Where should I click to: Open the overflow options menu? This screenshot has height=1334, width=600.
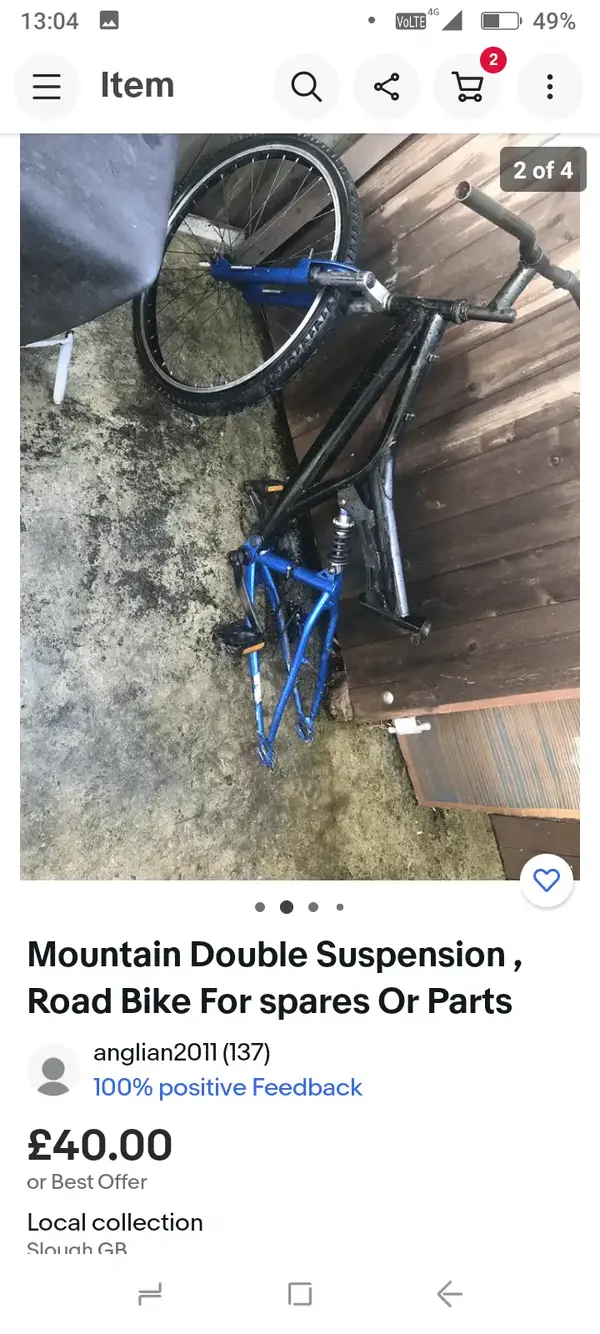(549, 87)
